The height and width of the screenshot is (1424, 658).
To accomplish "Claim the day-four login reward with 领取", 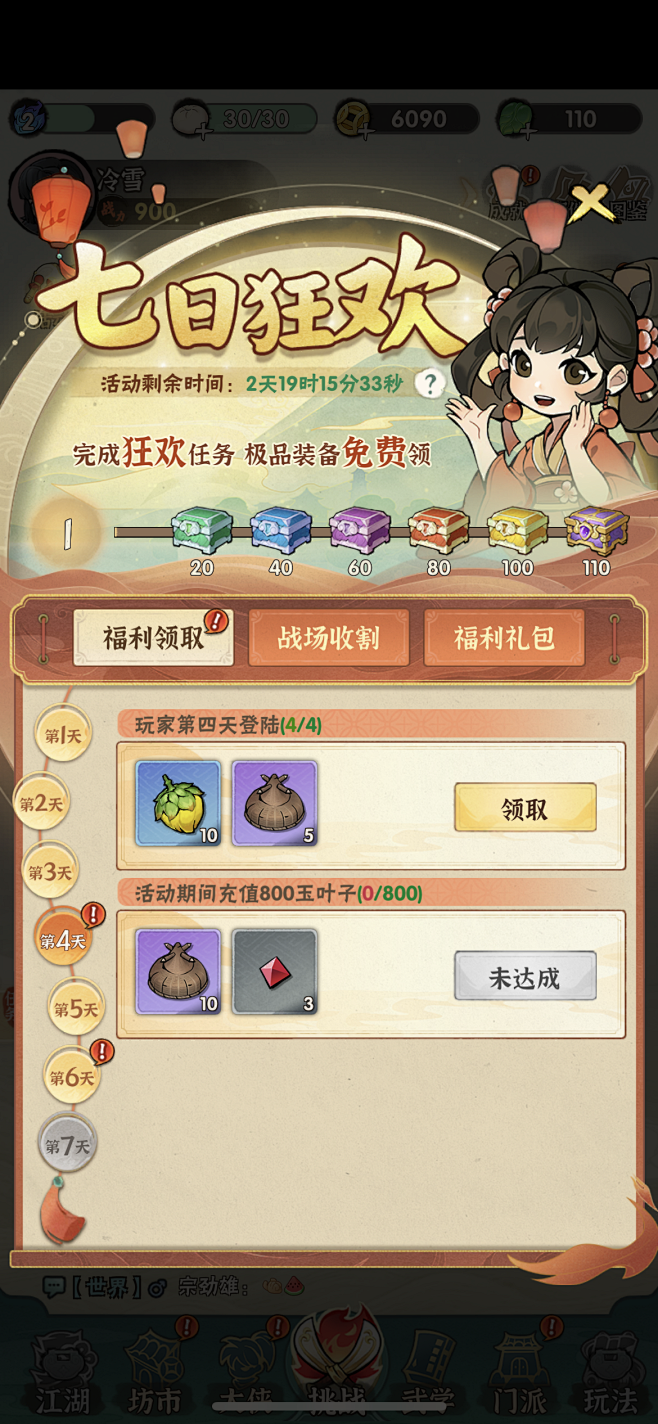I will click(x=525, y=808).
